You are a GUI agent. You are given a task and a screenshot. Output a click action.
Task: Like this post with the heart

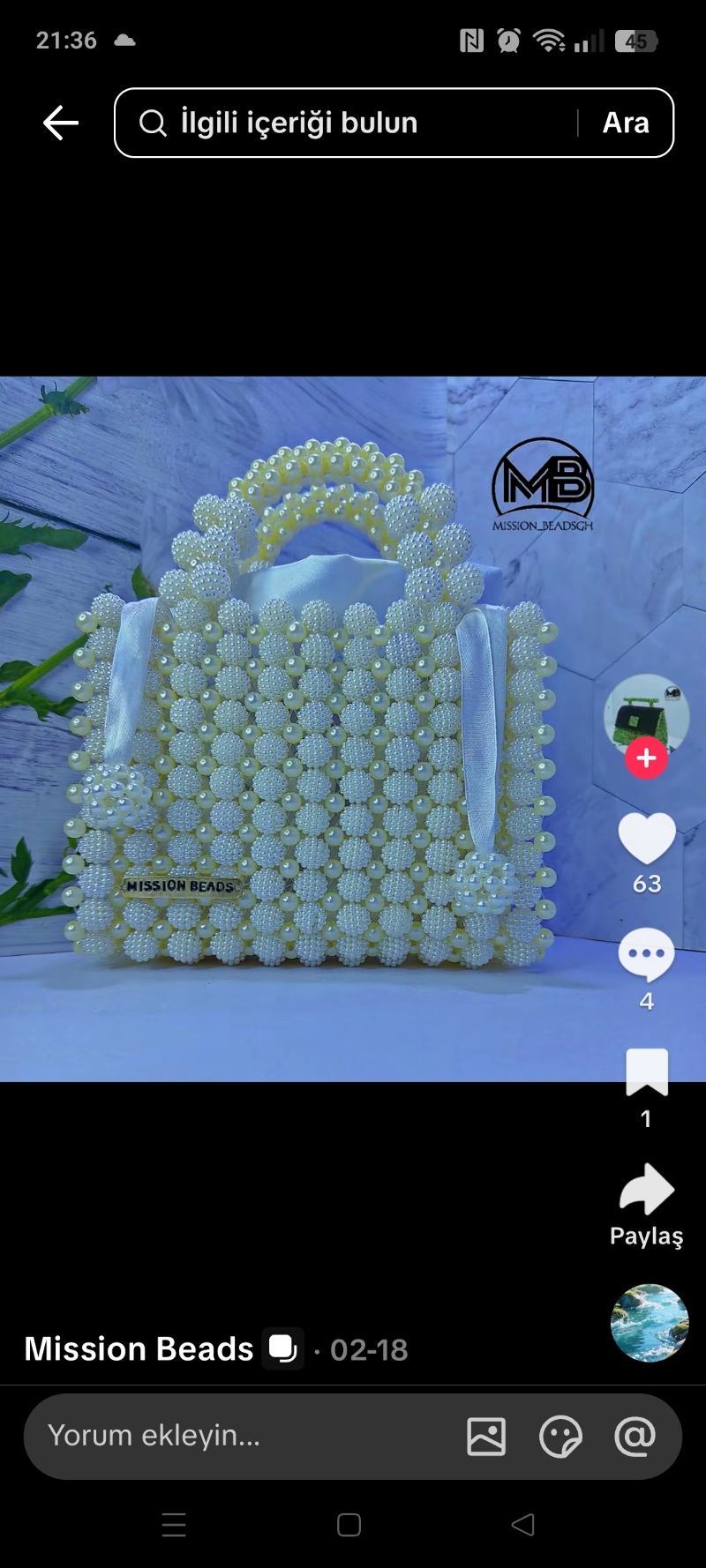point(647,838)
